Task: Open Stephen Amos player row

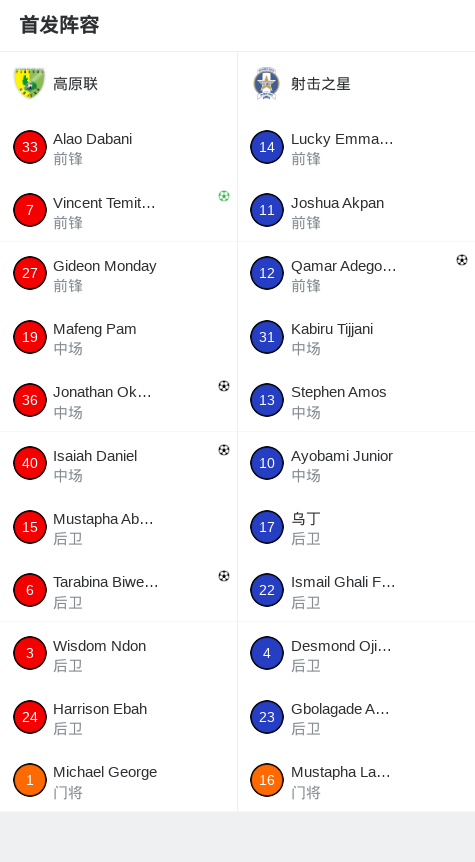Action: point(356,400)
